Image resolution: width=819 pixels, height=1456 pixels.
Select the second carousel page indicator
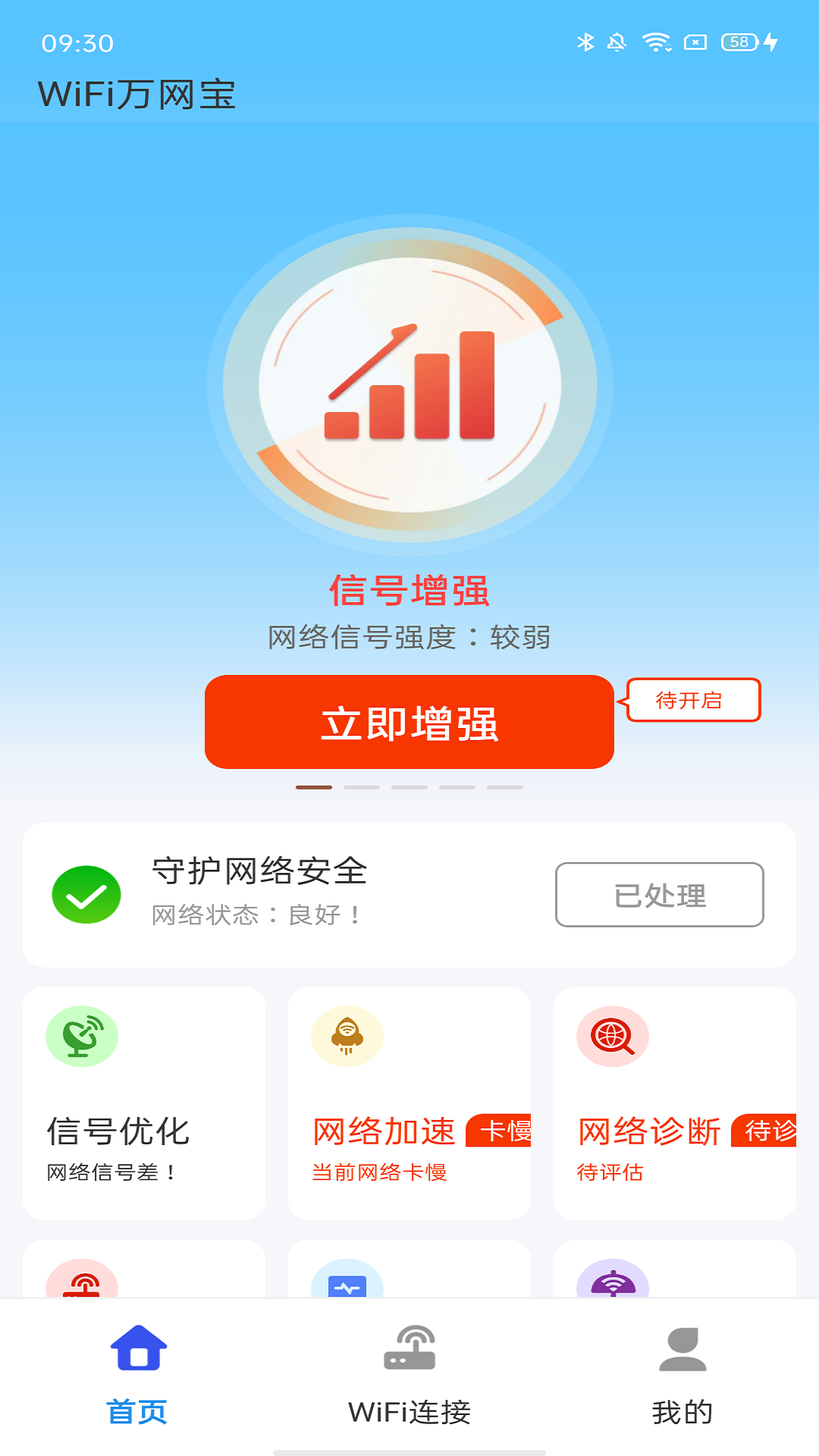pyautogui.click(x=362, y=787)
